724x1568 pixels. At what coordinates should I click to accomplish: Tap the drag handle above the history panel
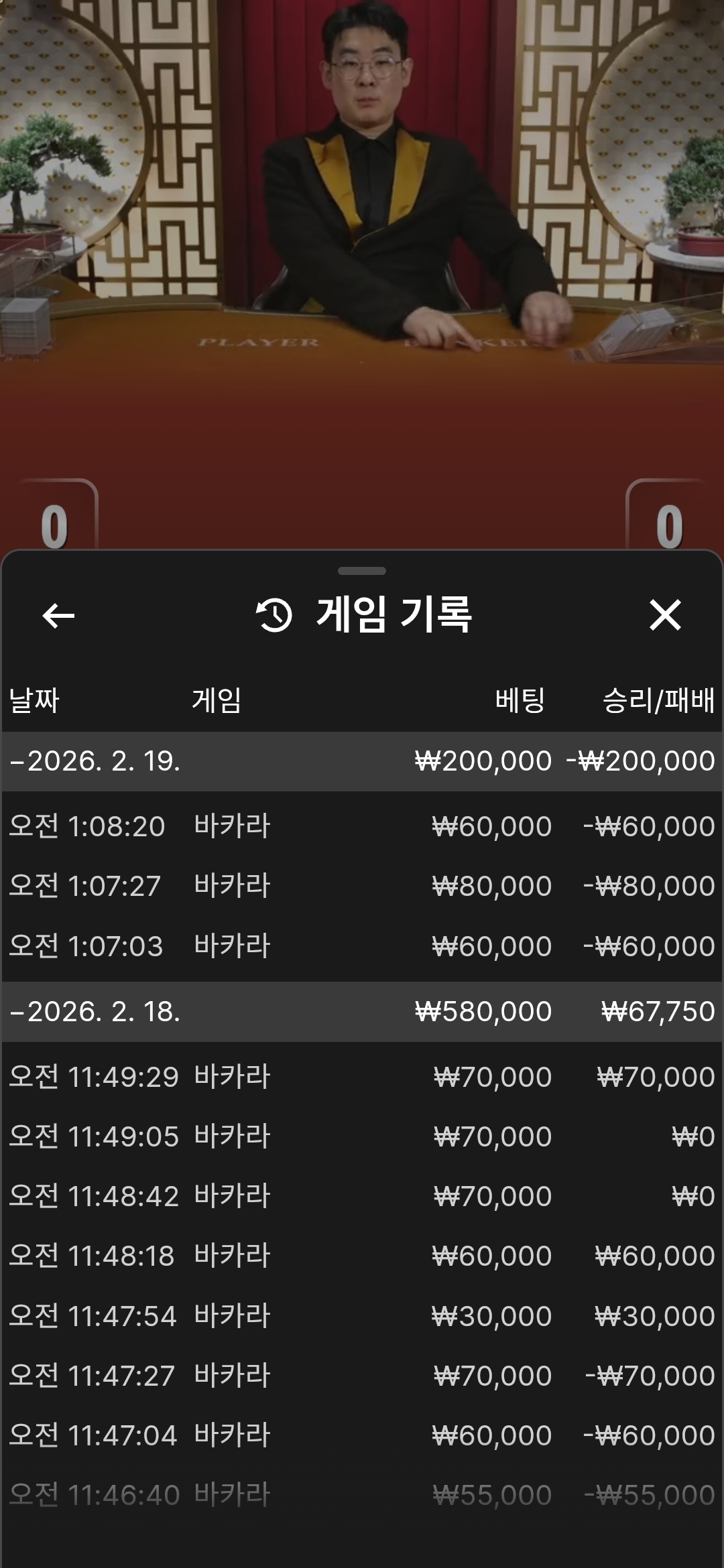[362, 570]
